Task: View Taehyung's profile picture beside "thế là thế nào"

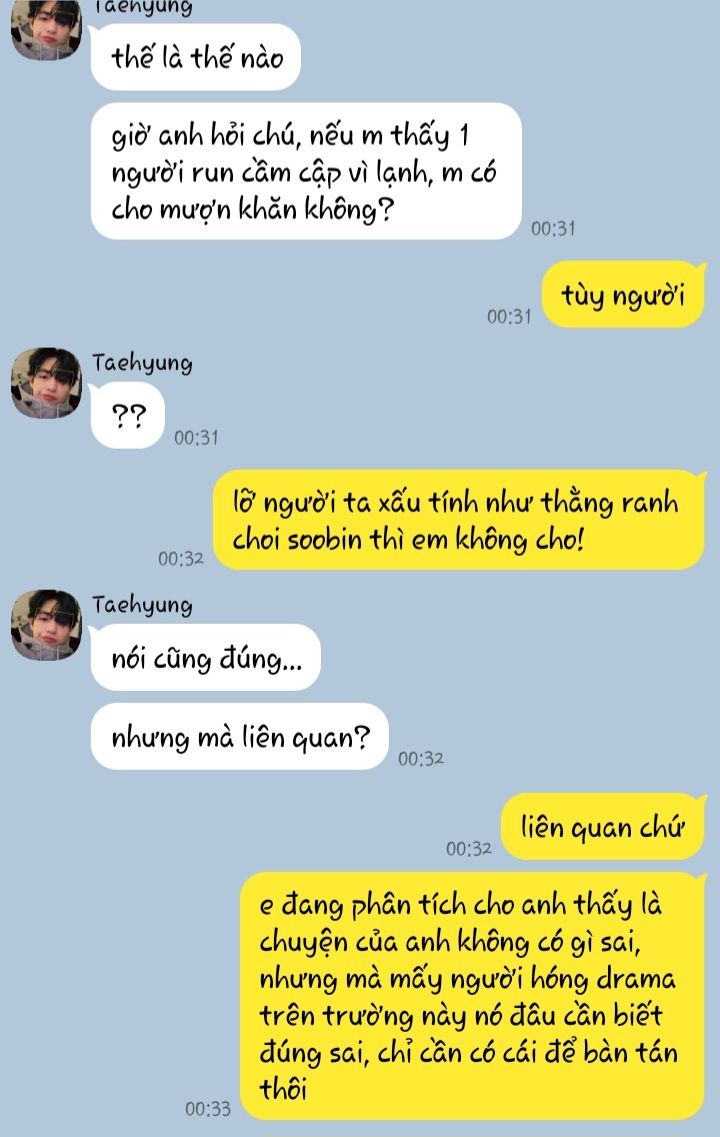Action: (46, 28)
